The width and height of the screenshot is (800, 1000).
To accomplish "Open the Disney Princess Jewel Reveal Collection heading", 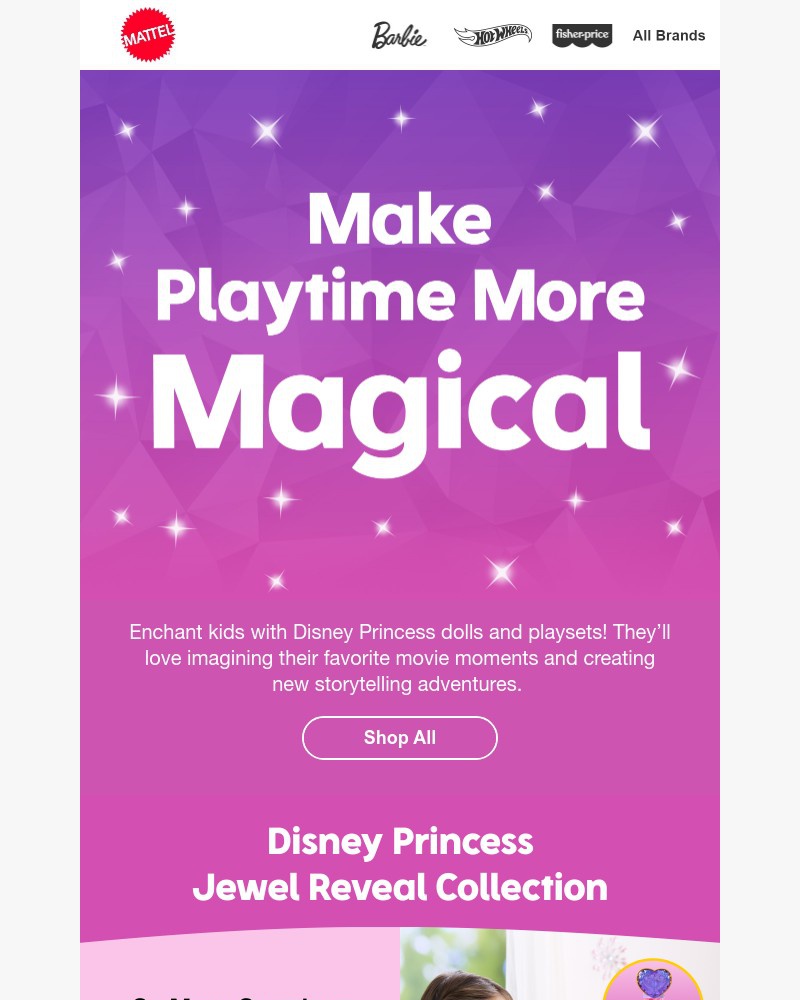I will 400,863.
